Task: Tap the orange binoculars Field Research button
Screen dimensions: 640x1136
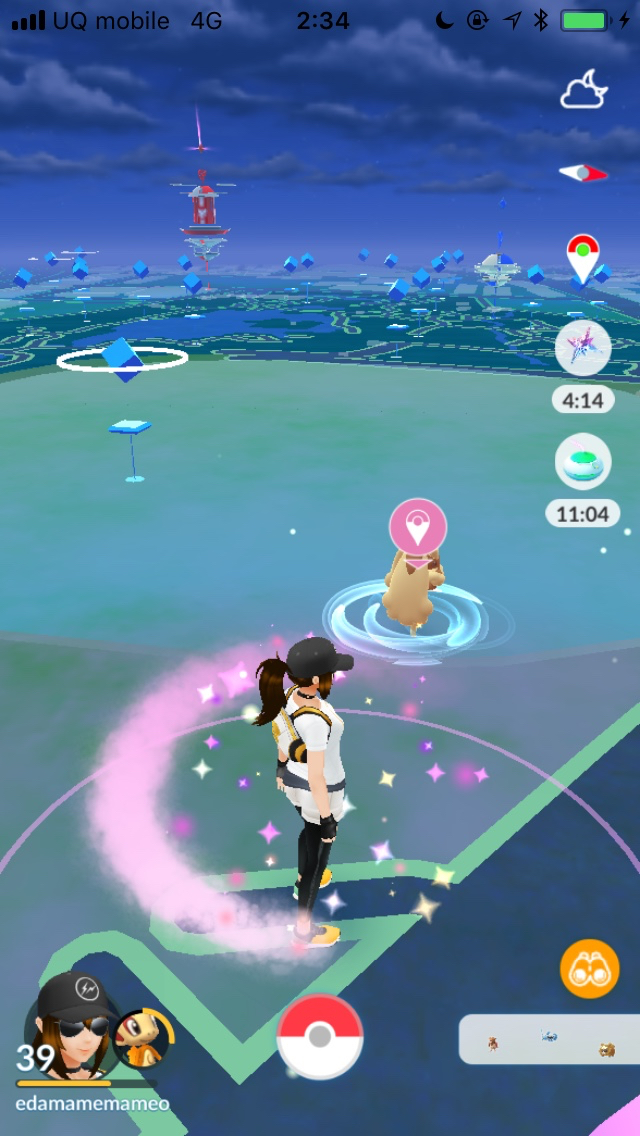Action: click(x=590, y=969)
